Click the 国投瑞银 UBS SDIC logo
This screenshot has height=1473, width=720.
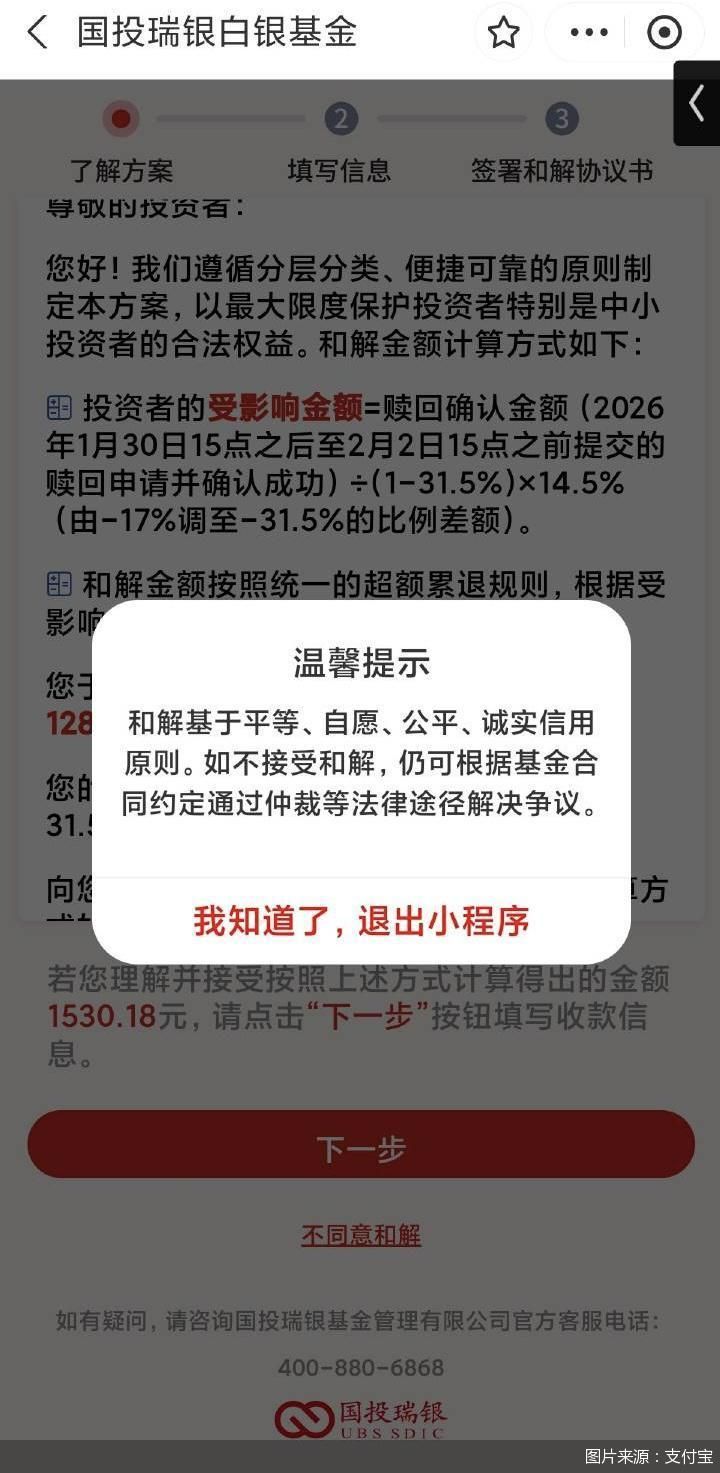coord(360,1416)
